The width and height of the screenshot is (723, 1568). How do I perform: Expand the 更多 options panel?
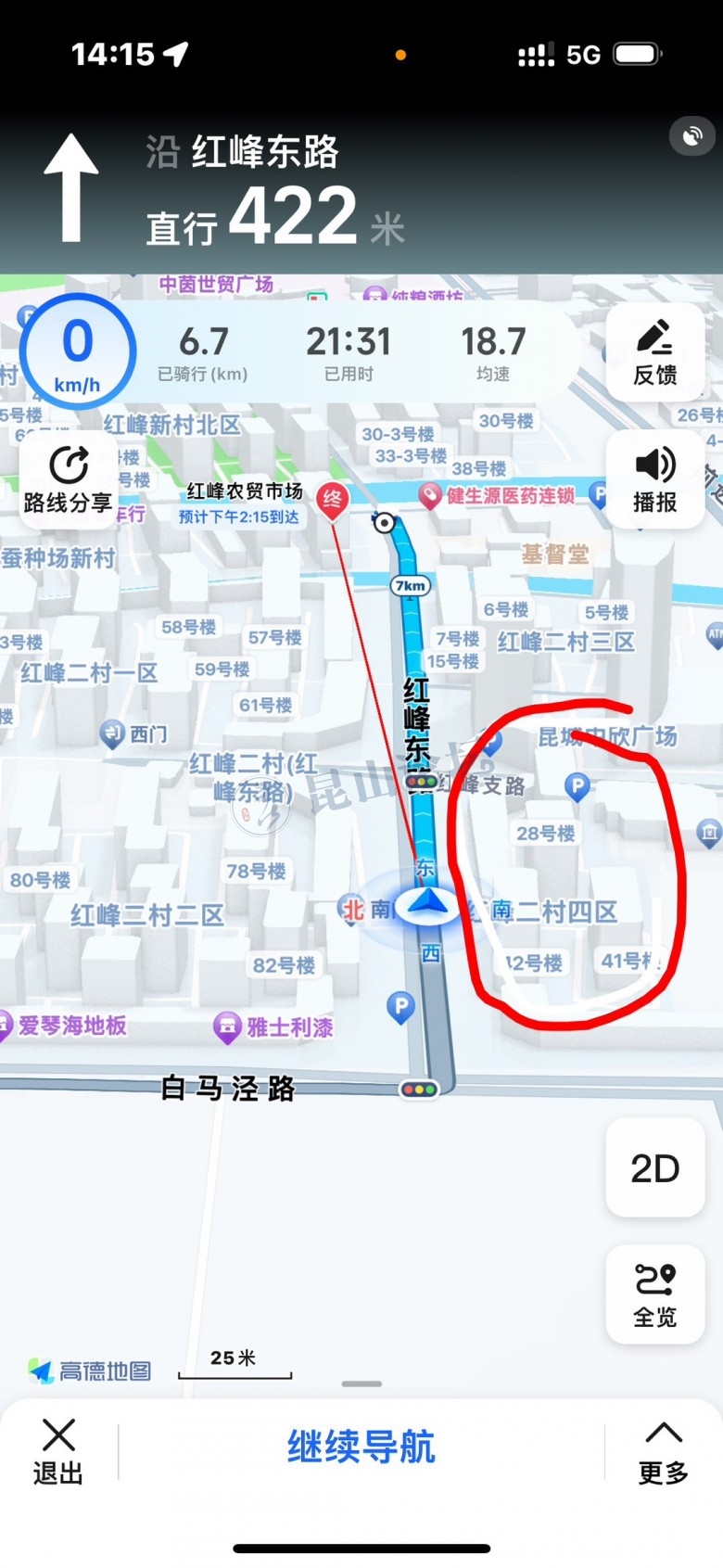[663, 1451]
